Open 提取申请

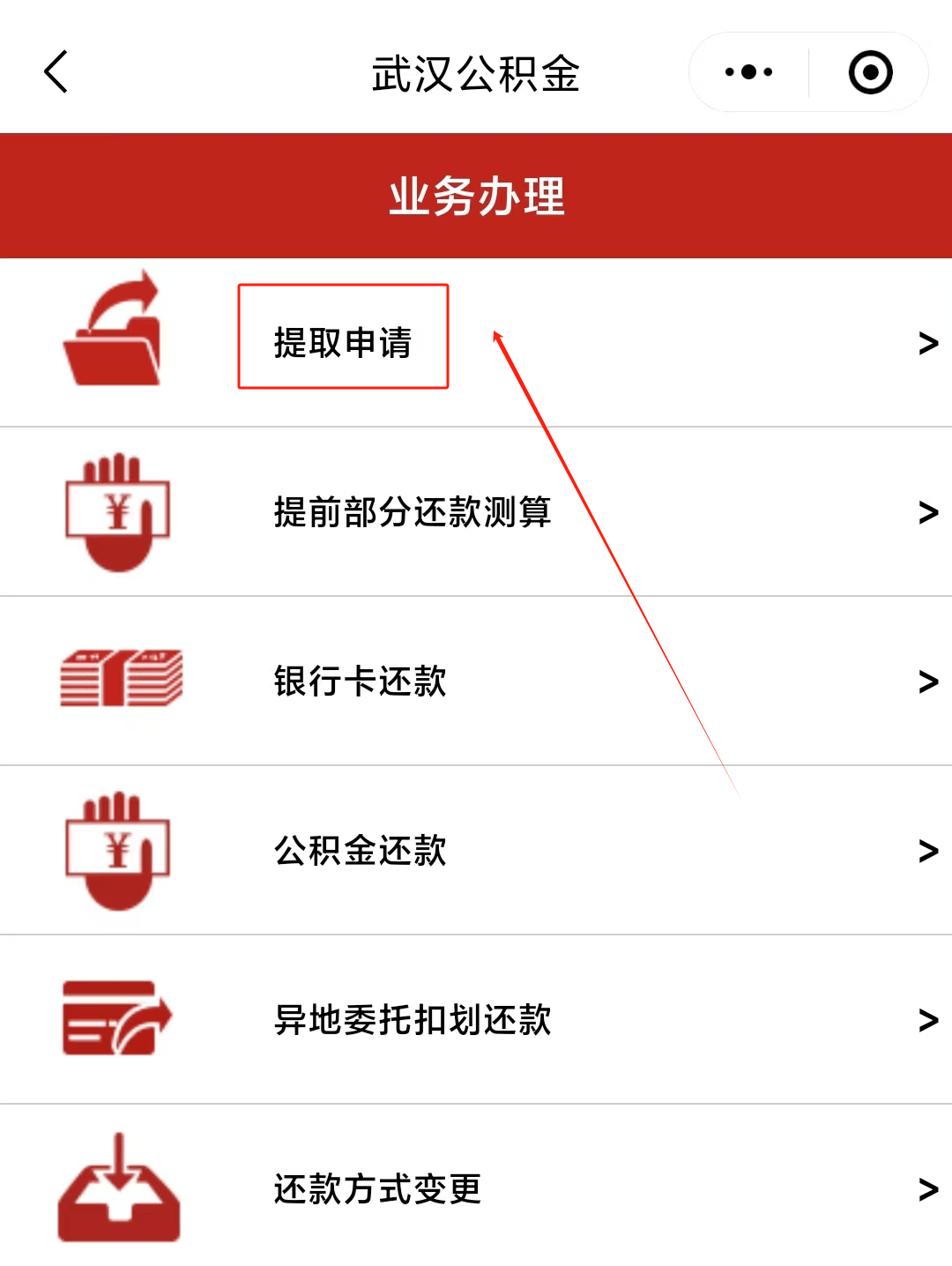[343, 342]
